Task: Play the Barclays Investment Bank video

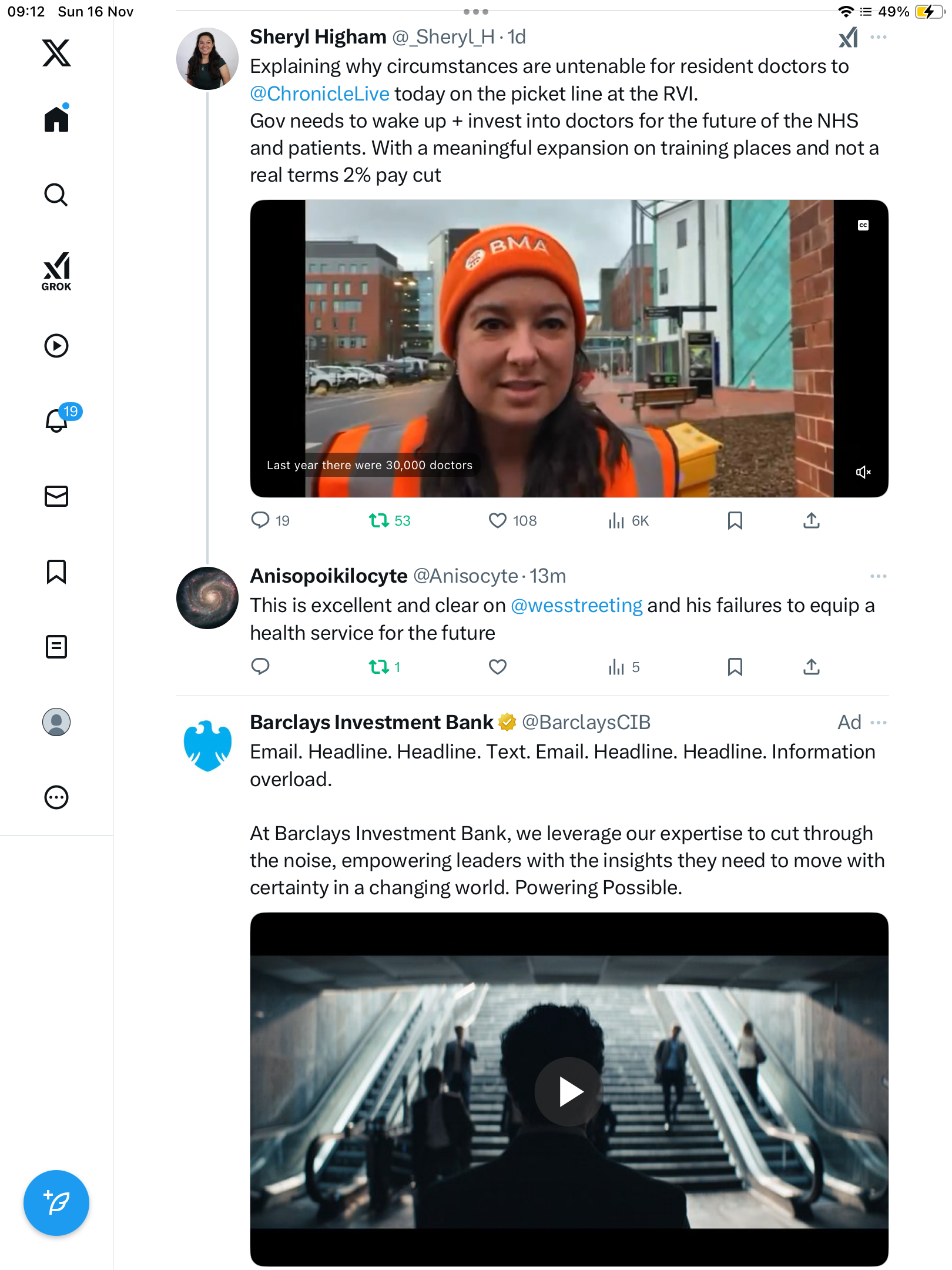Action: [568, 1091]
